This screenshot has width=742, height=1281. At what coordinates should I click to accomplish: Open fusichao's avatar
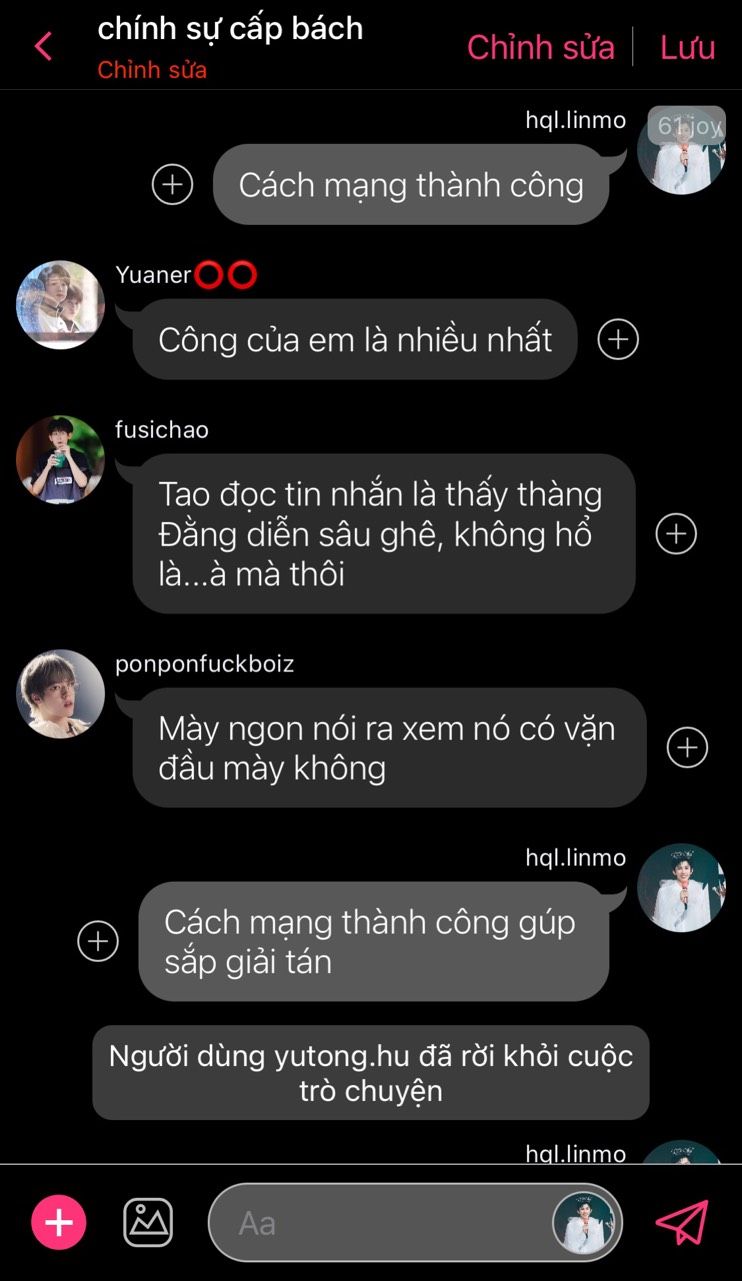coord(60,459)
